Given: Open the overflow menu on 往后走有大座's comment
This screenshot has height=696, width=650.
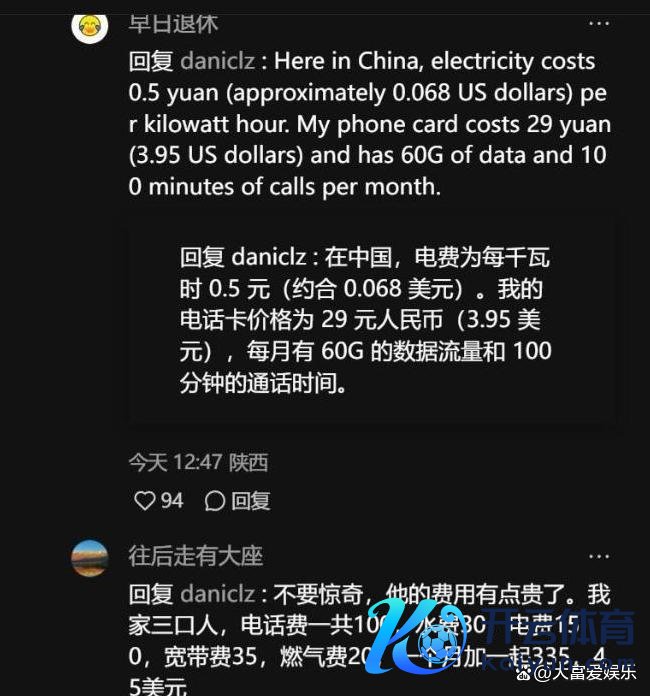Looking at the screenshot, I should (x=598, y=556).
